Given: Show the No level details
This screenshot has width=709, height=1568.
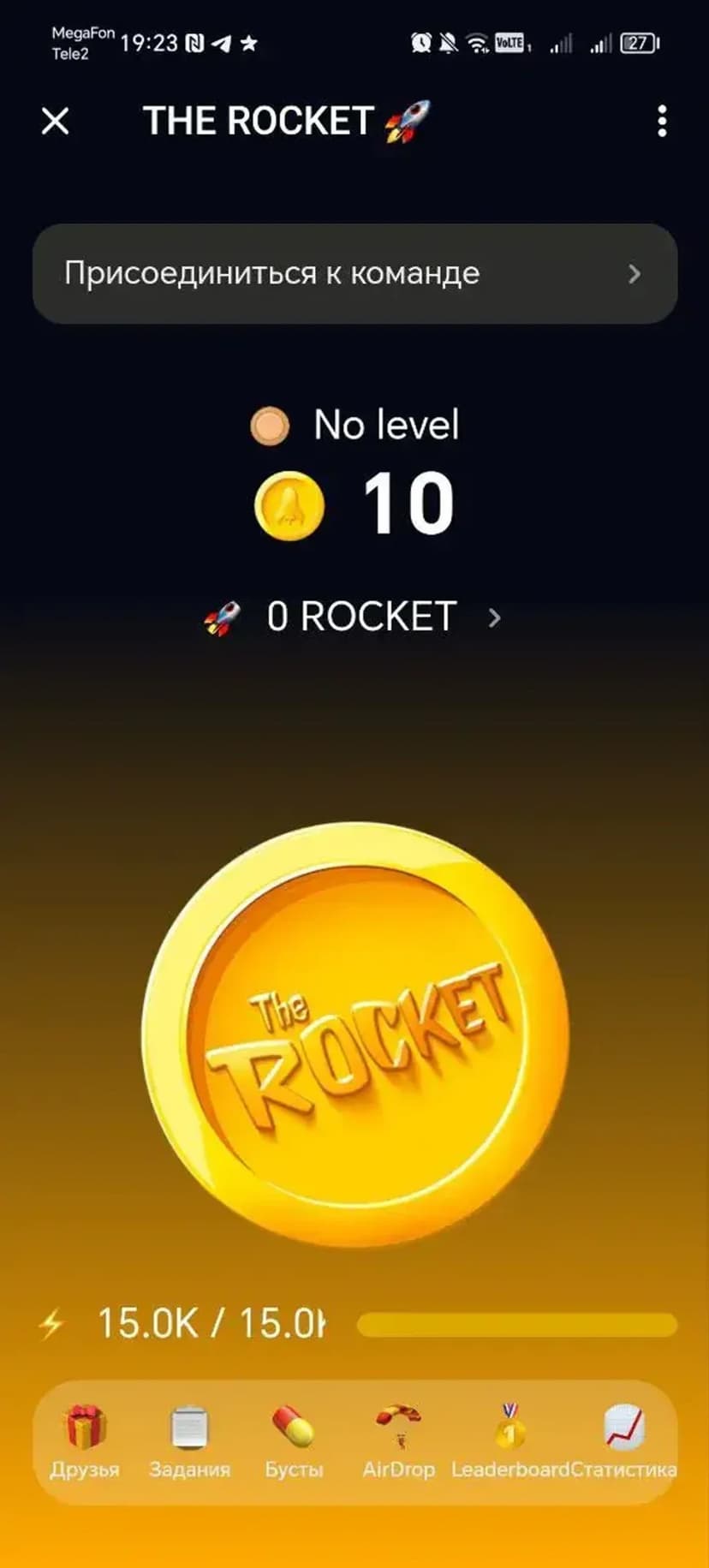Looking at the screenshot, I should (x=354, y=425).
